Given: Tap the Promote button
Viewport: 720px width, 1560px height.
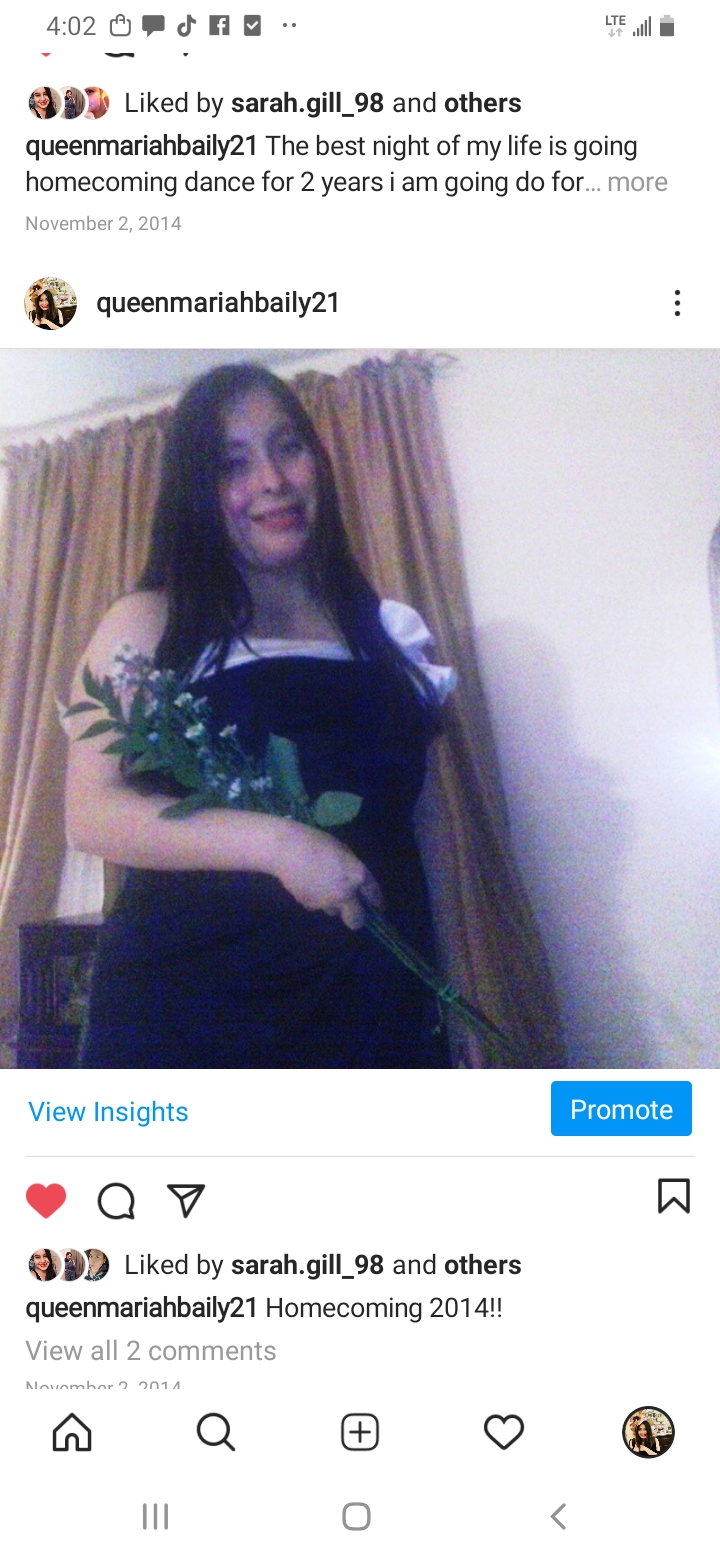Looking at the screenshot, I should point(621,1109).
